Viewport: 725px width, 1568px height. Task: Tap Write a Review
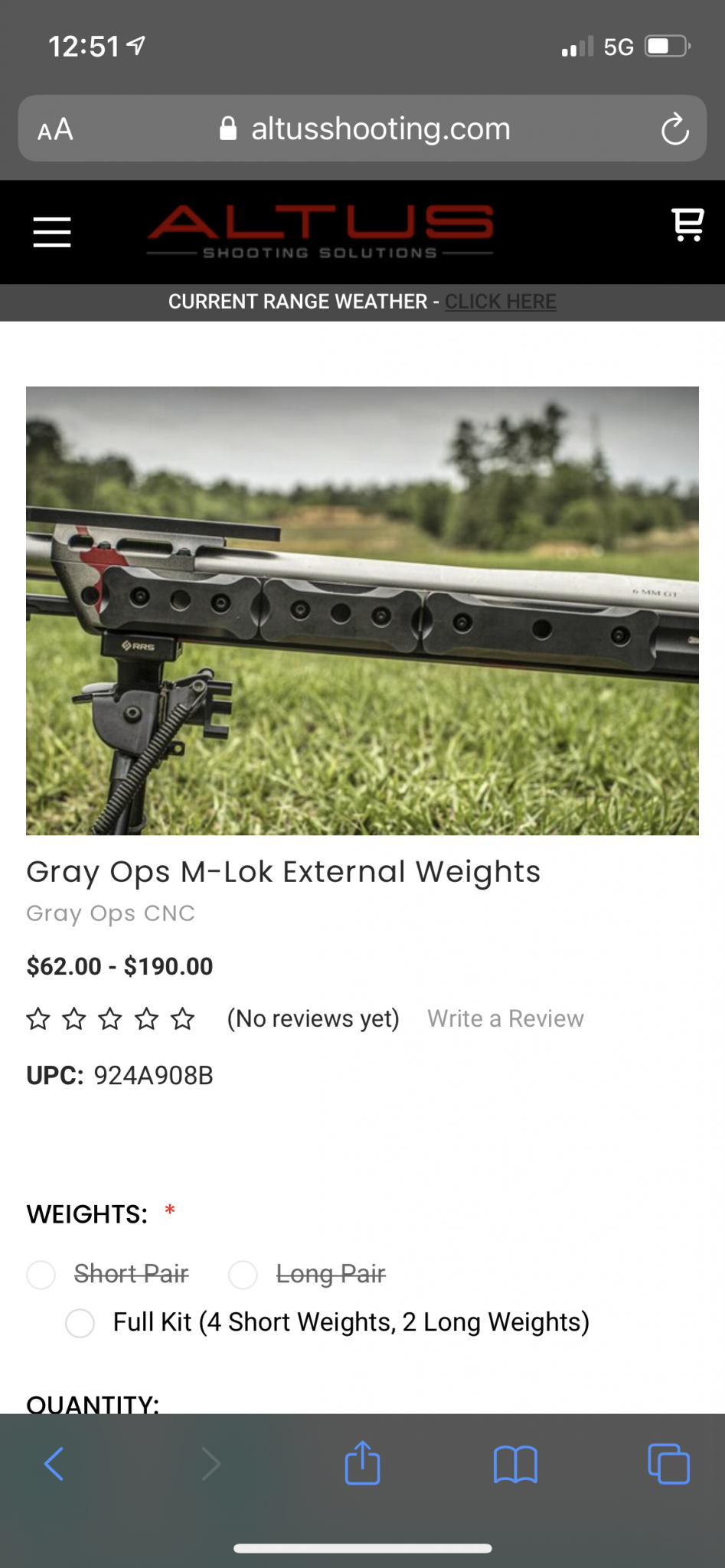505,1019
